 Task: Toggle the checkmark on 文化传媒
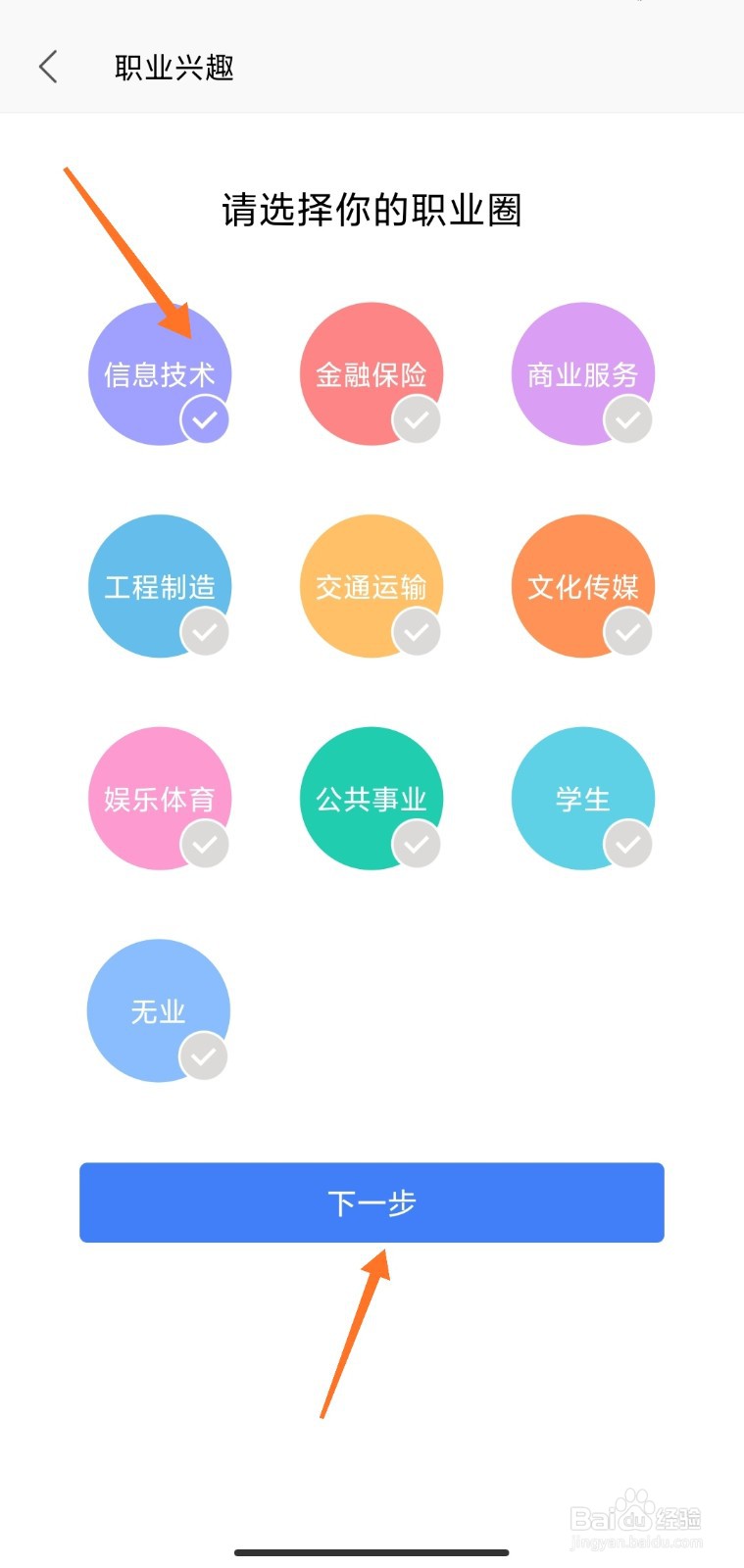[627, 632]
